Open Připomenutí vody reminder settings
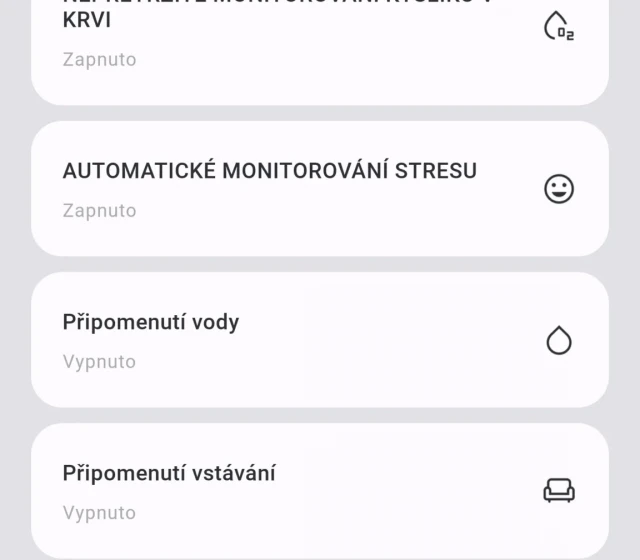 pos(320,340)
